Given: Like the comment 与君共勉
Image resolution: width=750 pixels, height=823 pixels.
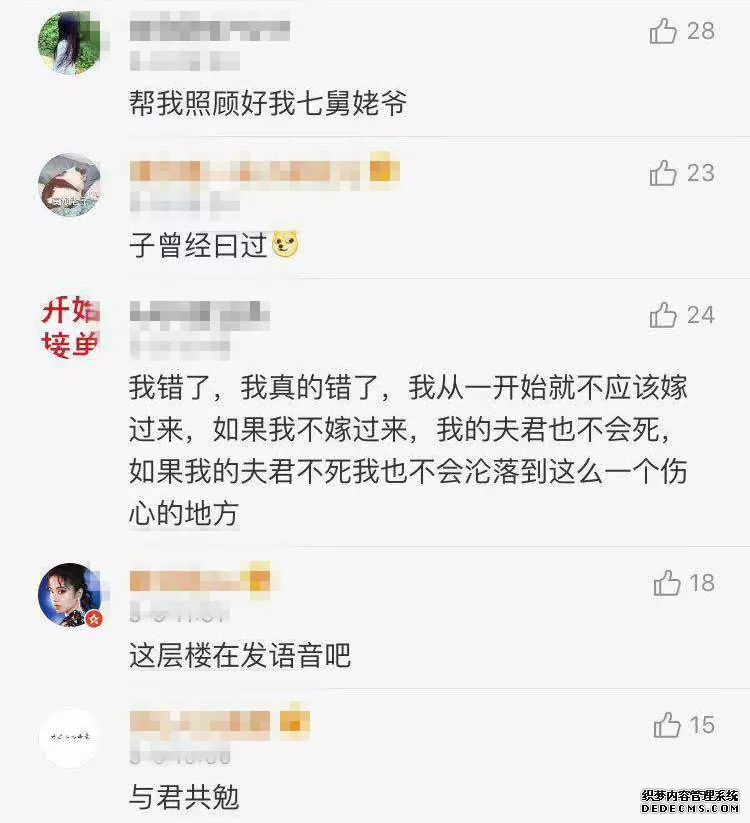Looking at the screenshot, I should (x=667, y=725).
